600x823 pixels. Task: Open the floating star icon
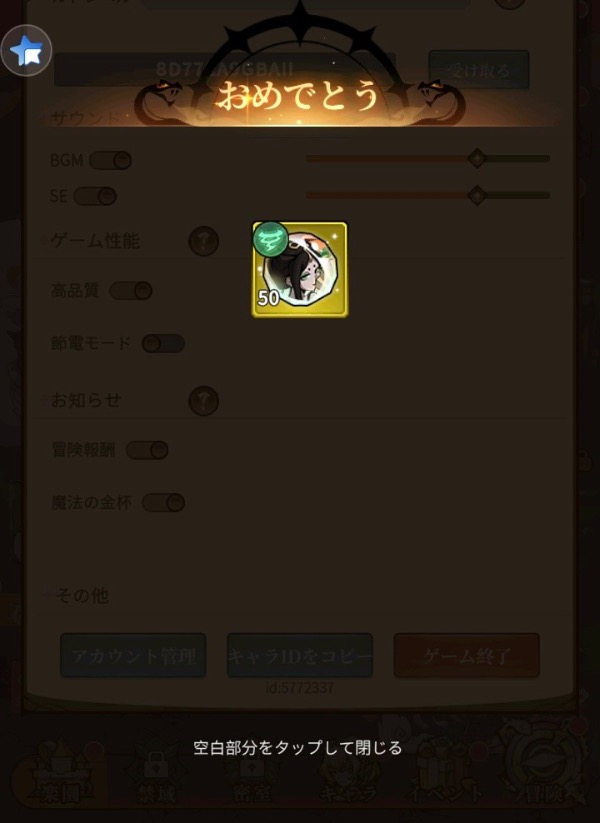pyautogui.click(x=26, y=51)
